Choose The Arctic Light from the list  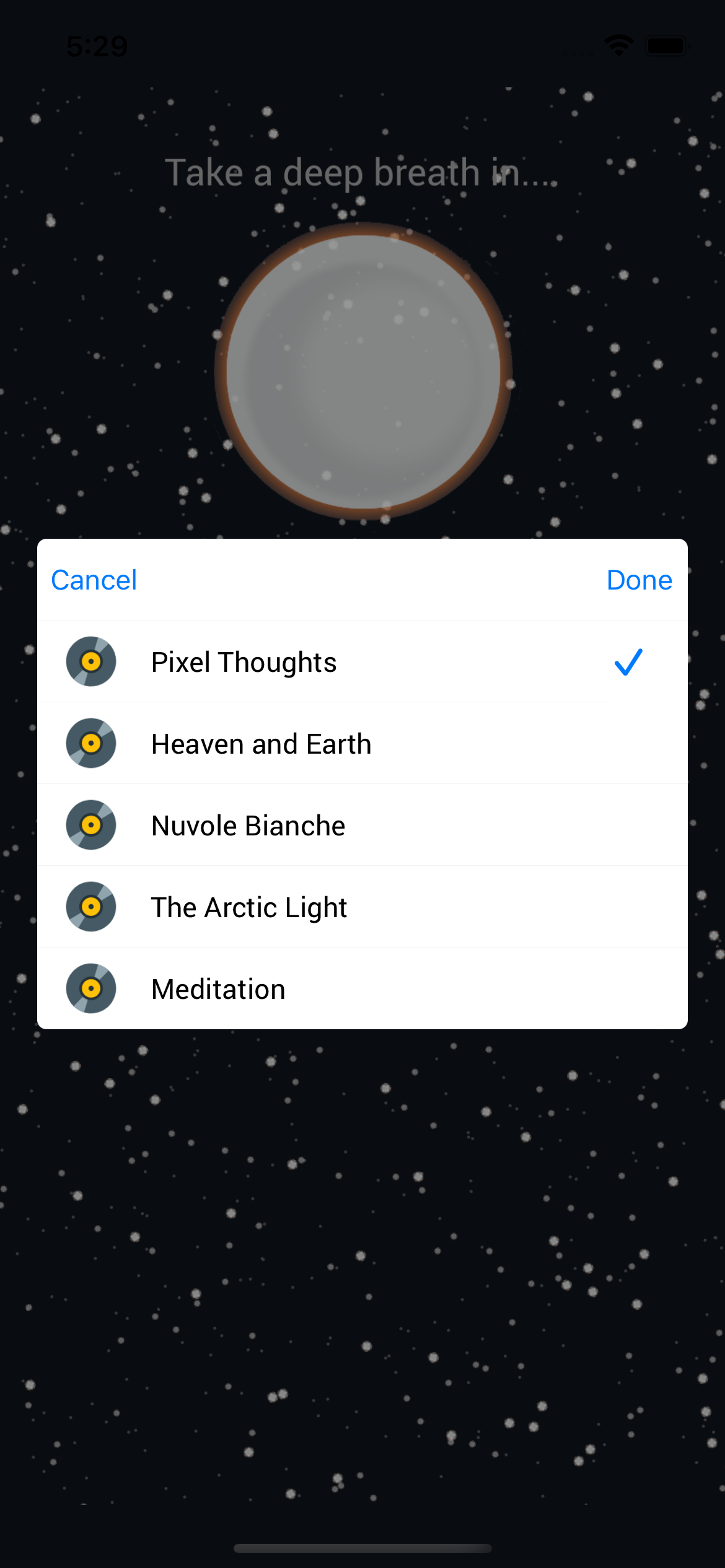coord(249,907)
